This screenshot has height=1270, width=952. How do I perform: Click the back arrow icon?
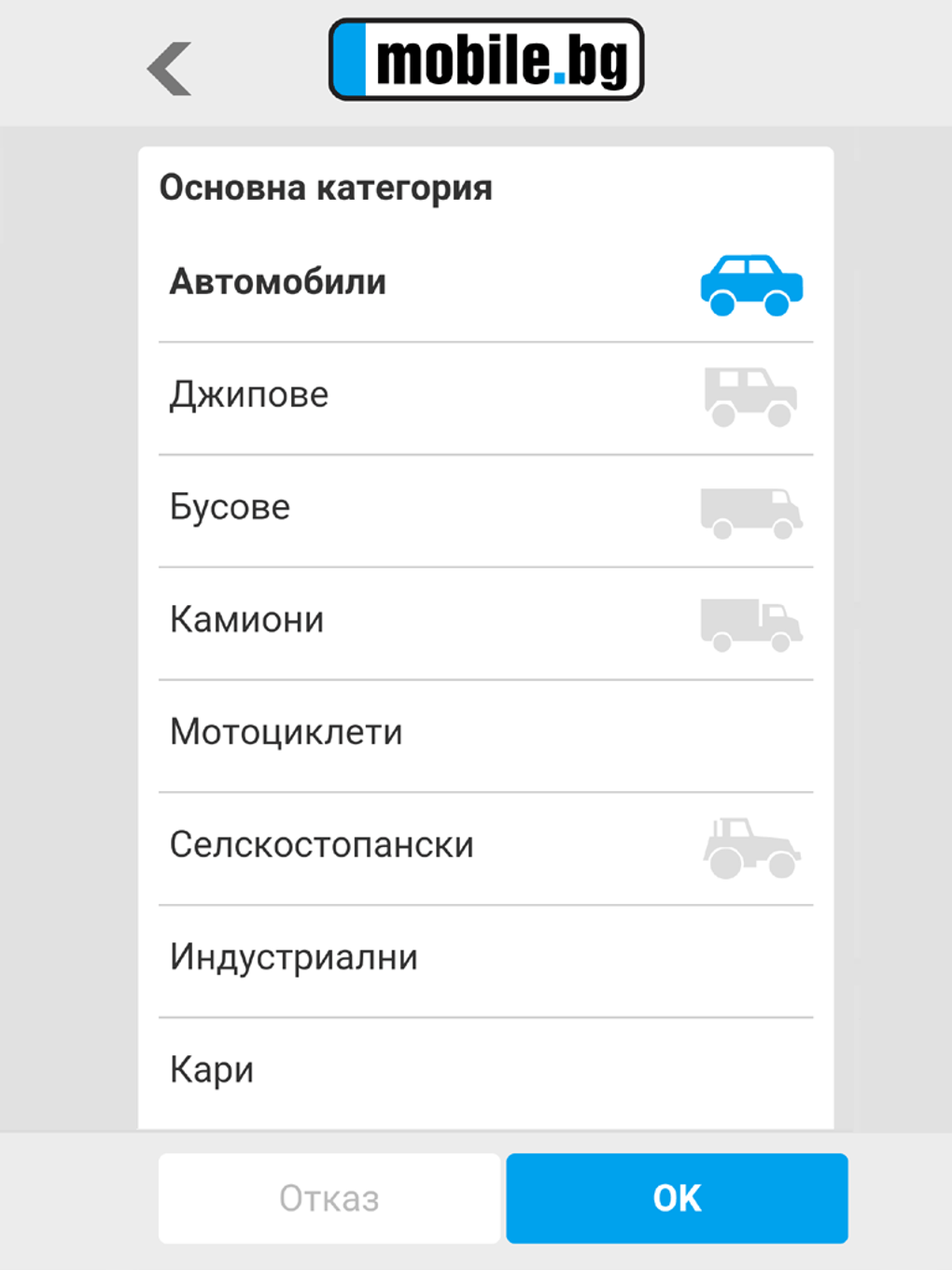pyautogui.click(x=170, y=65)
